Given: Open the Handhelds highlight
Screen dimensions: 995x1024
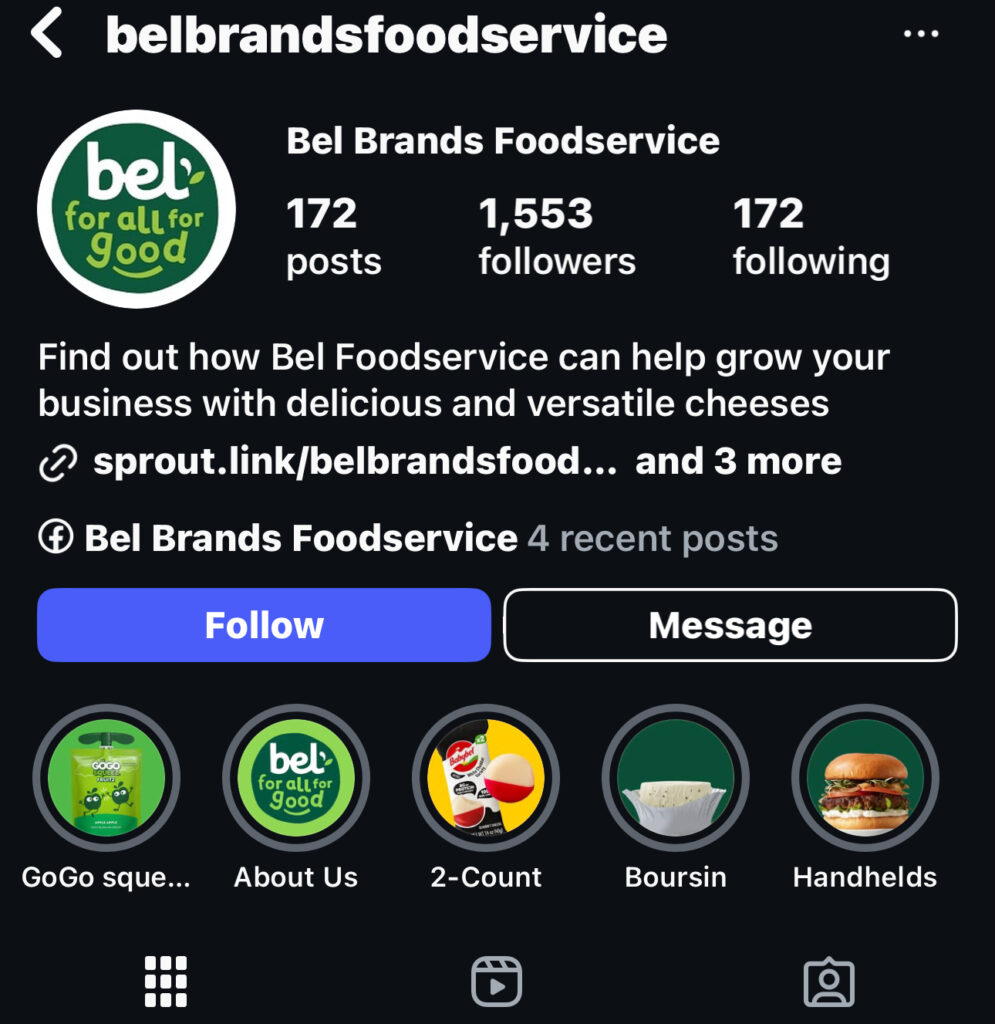Looking at the screenshot, I should pyautogui.click(x=865, y=778).
